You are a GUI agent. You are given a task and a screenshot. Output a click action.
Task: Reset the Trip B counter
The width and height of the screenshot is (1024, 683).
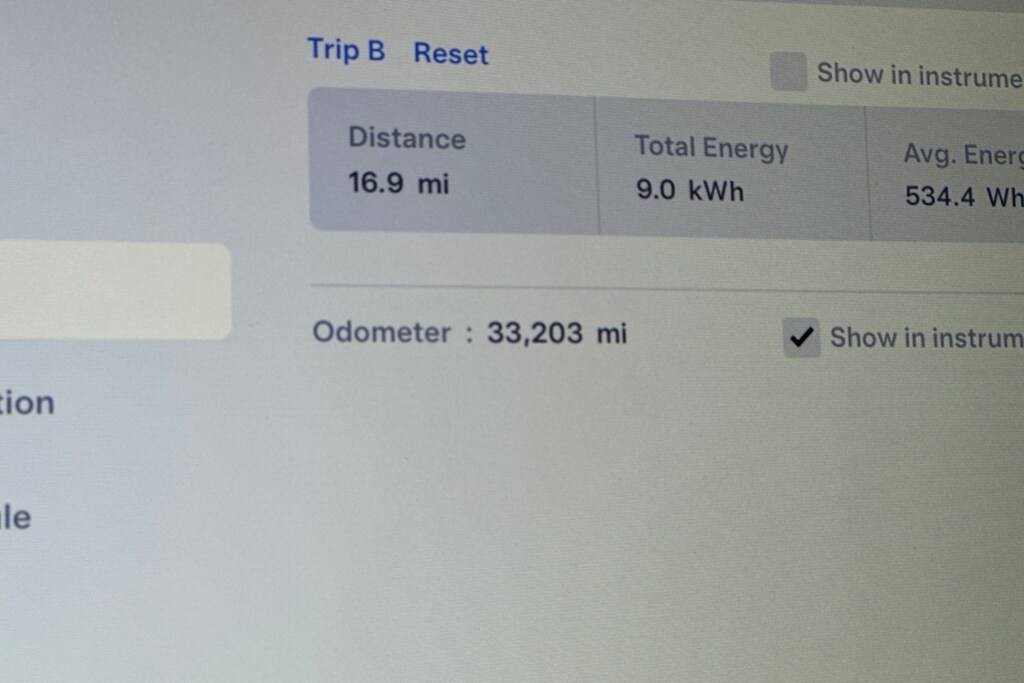tap(451, 54)
